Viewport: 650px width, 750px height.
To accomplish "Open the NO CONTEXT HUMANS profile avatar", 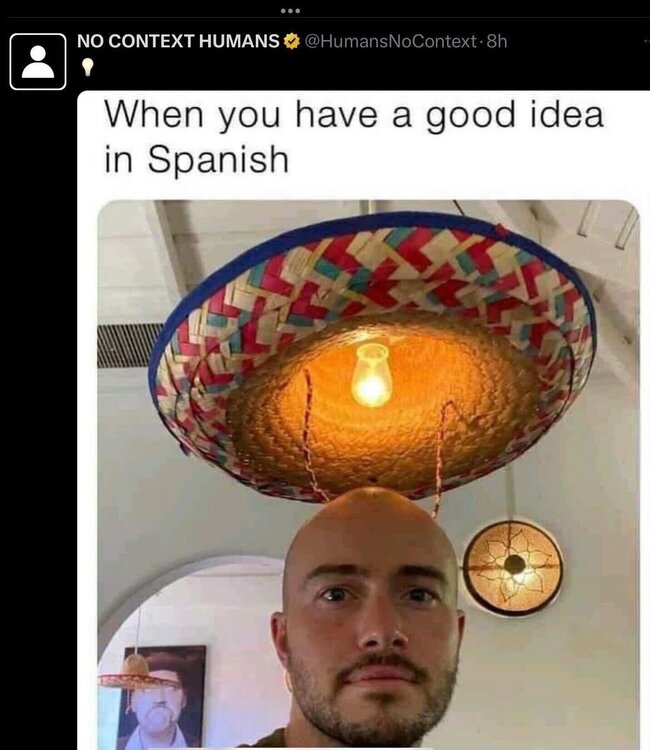I will 38,61.
